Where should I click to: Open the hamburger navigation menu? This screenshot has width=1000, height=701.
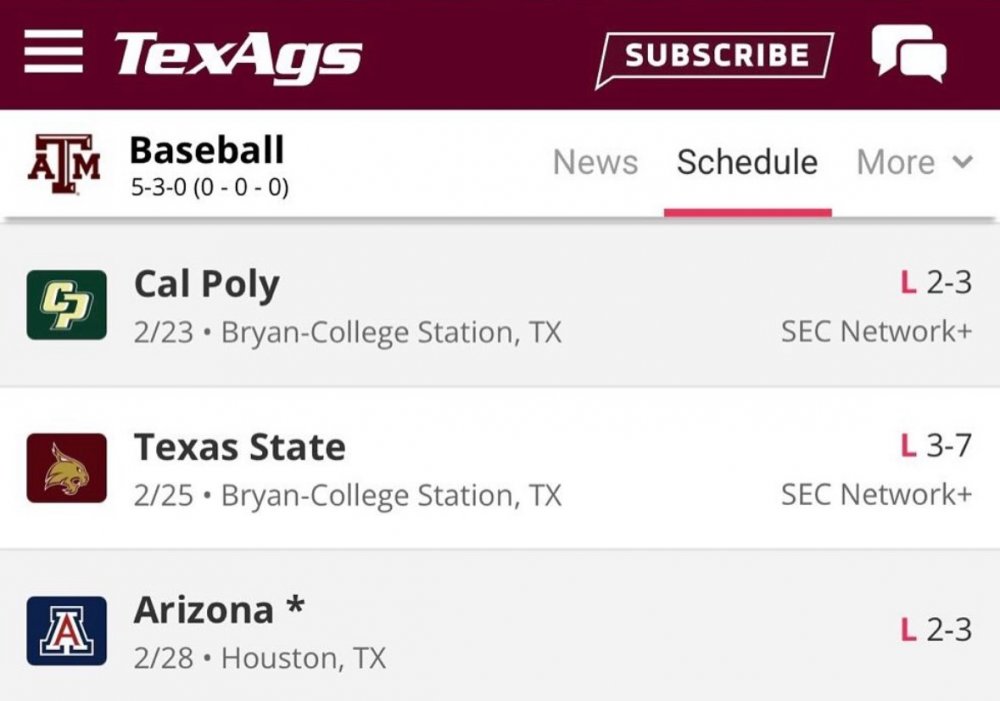[53, 53]
